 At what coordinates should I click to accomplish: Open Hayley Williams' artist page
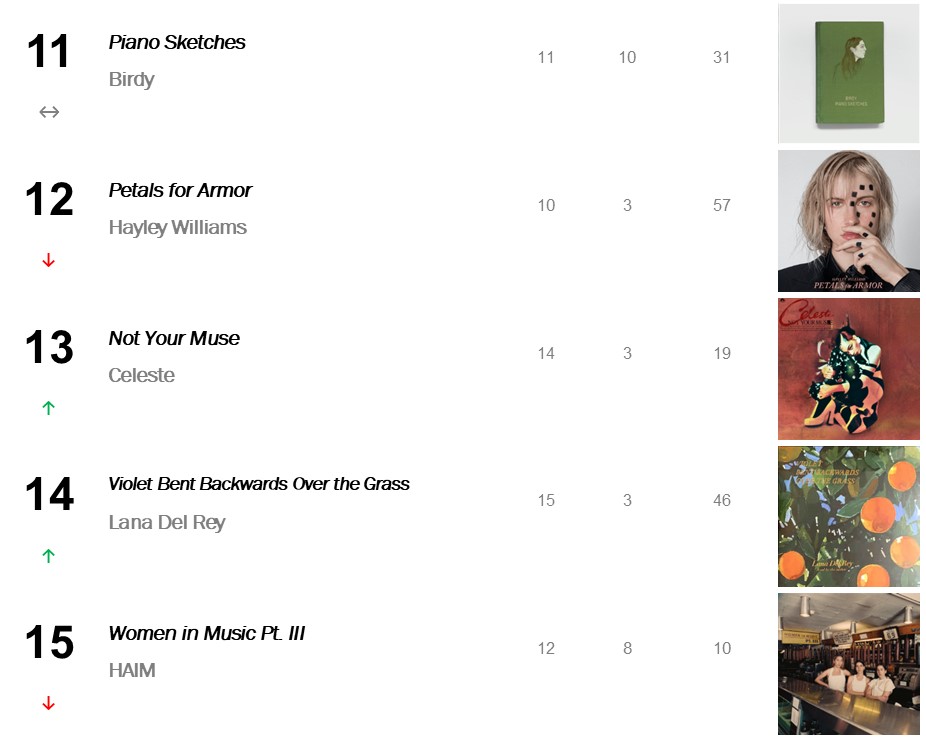click(177, 228)
